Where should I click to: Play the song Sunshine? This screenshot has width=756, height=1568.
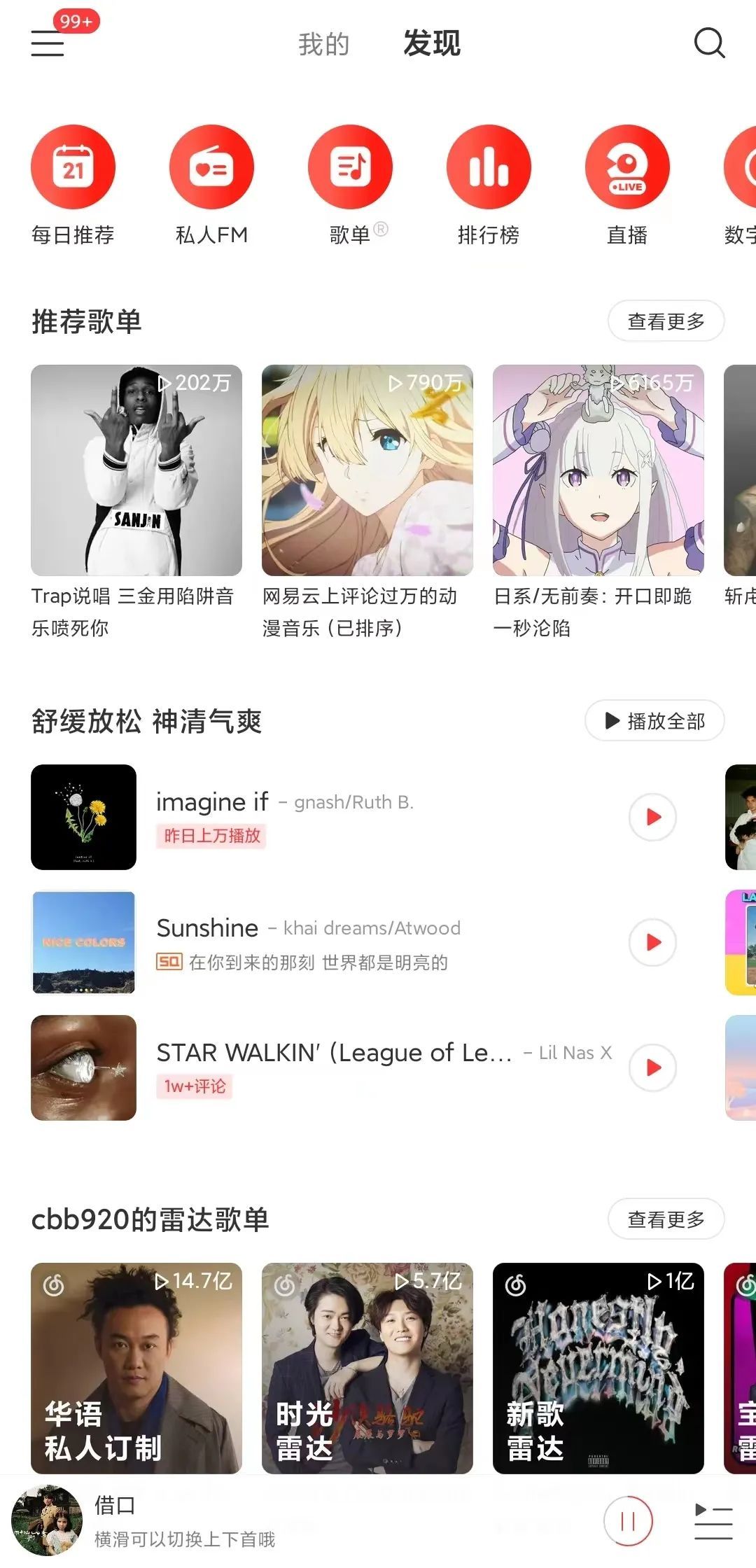click(x=652, y=942)
